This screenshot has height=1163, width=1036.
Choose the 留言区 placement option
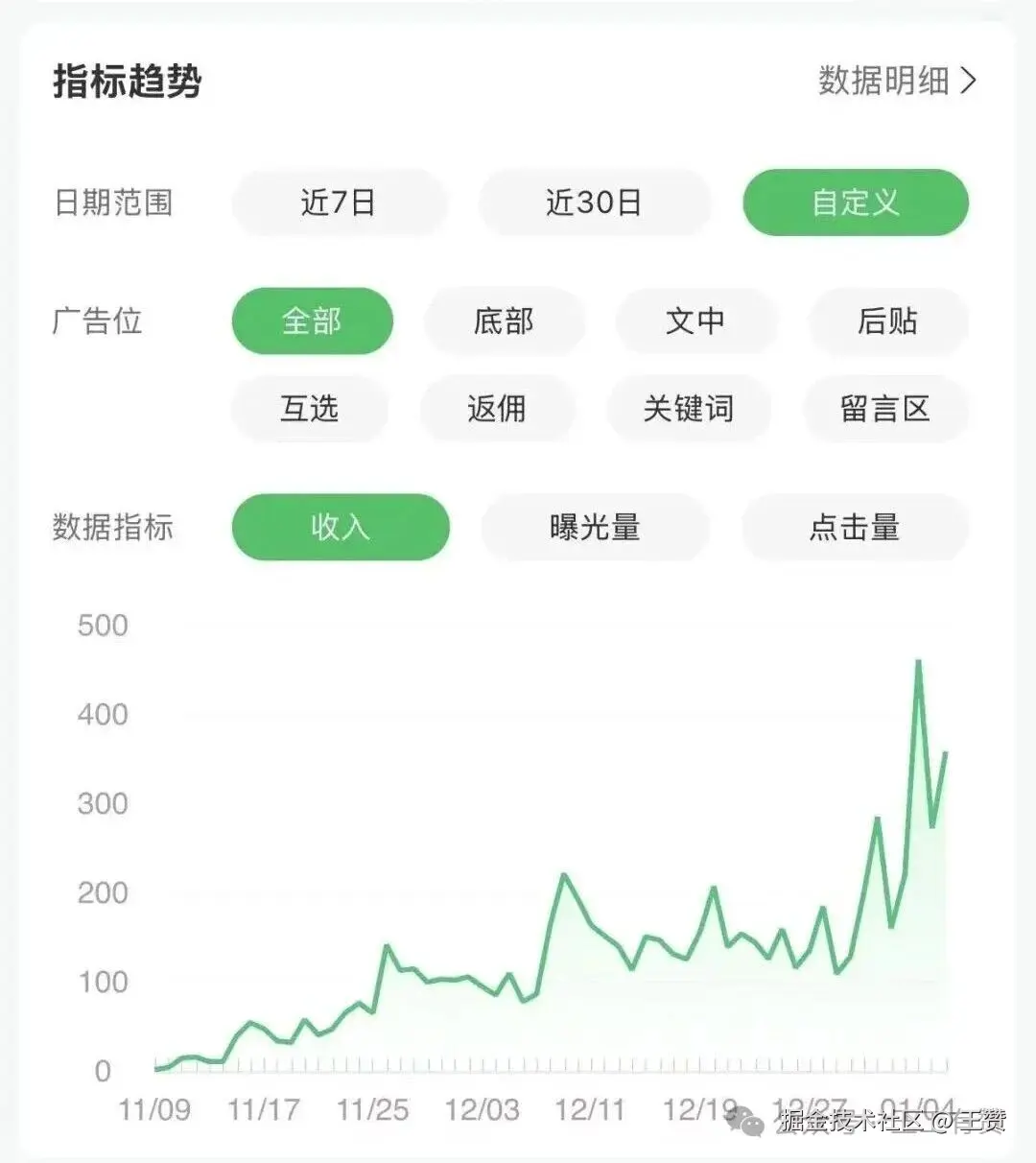click(885, 409)
